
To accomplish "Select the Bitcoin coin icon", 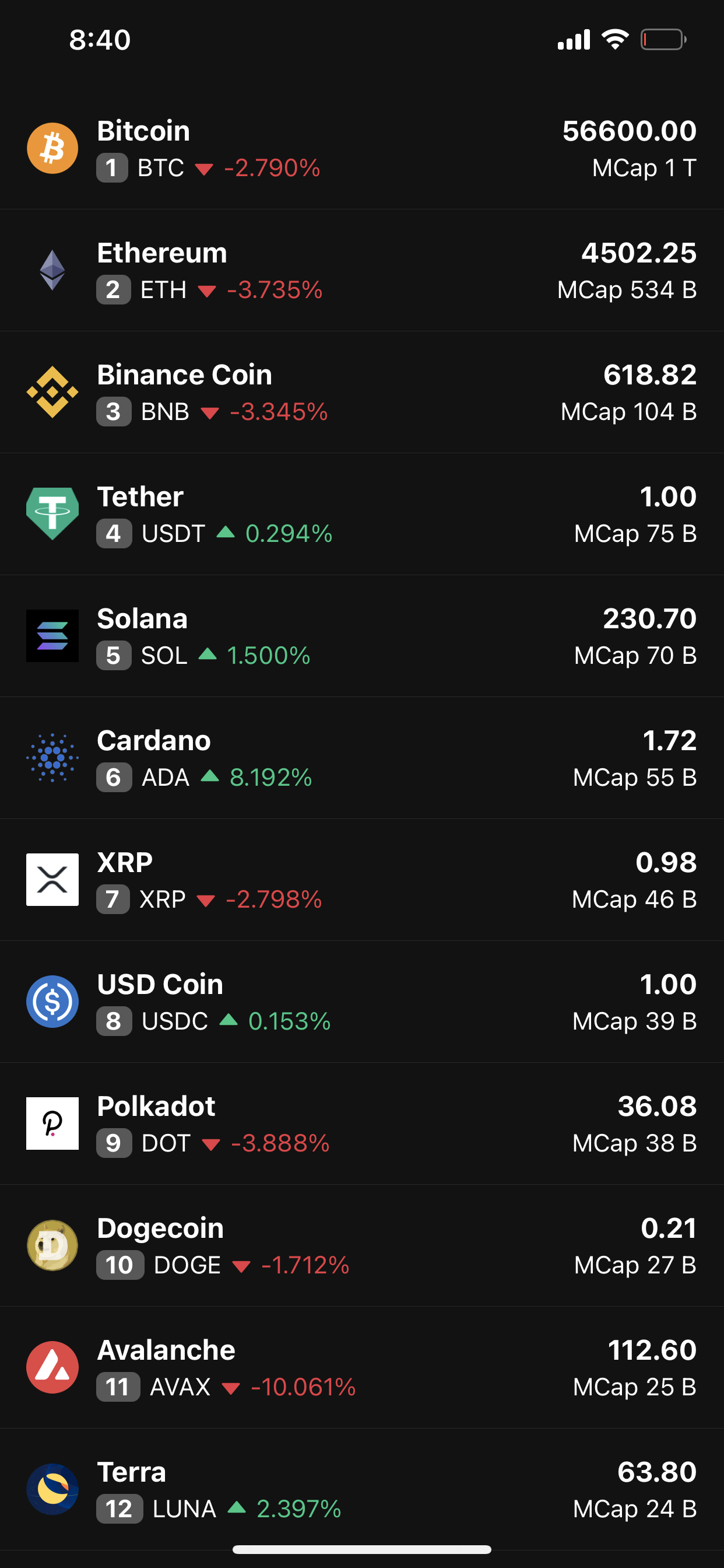I will tap(52, 148).
